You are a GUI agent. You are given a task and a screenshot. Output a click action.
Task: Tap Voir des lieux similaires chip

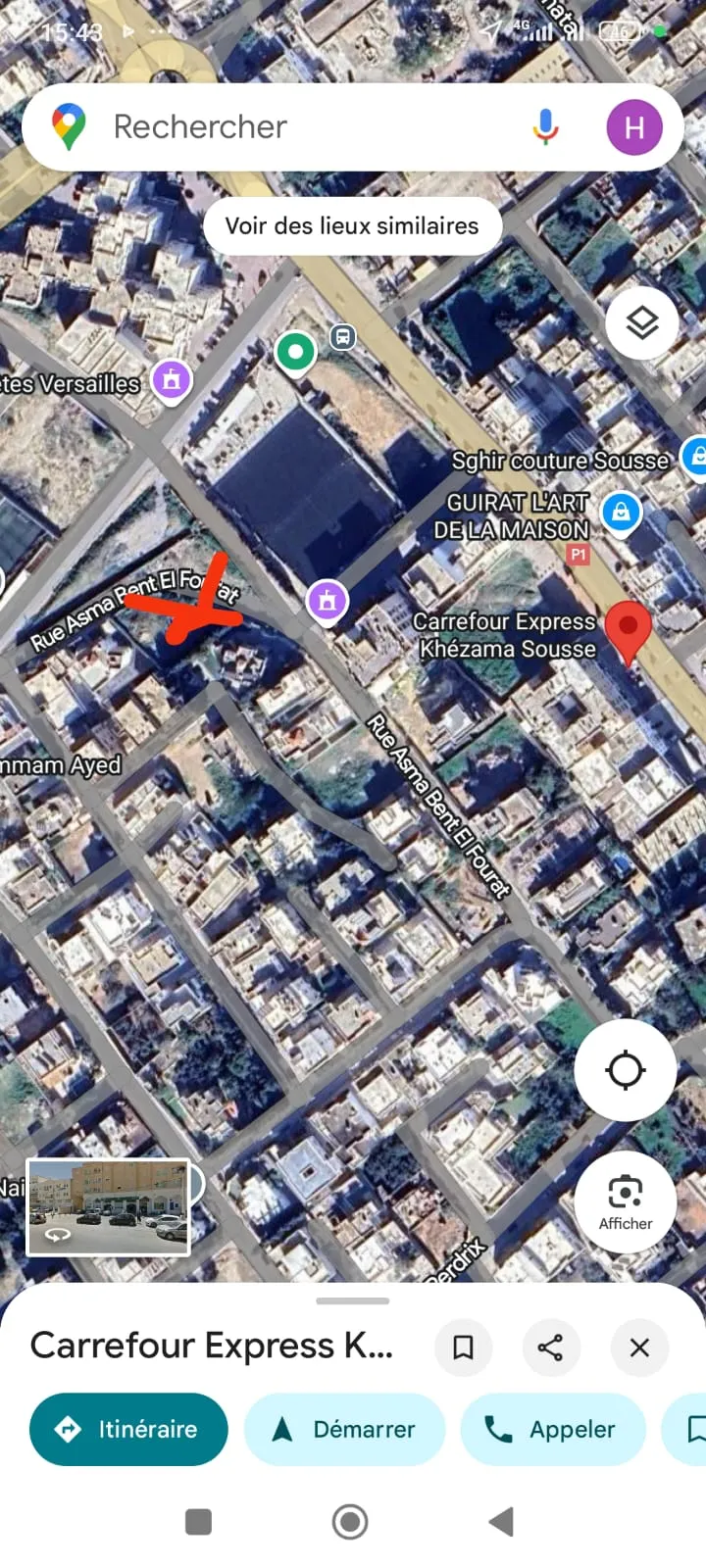pos(352,226)
